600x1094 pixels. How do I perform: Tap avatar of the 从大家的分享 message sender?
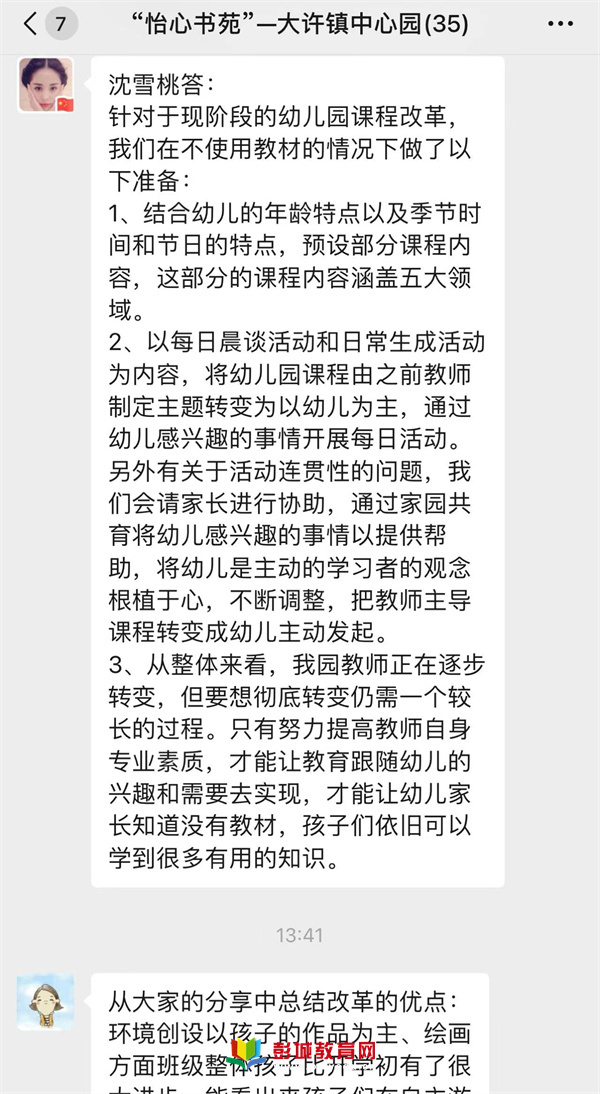point(45,1002)
